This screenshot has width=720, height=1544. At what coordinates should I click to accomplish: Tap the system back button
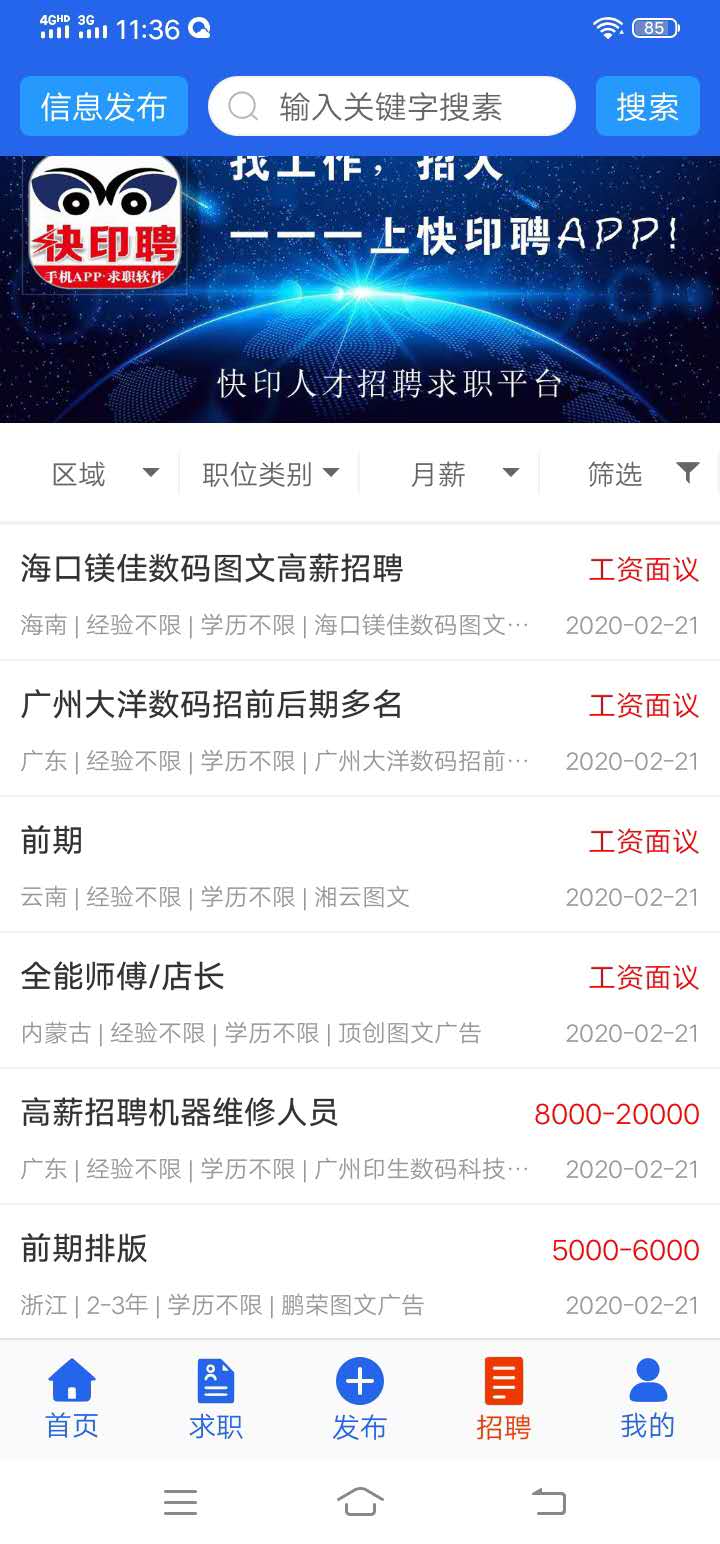click(x=548, y=1501)
